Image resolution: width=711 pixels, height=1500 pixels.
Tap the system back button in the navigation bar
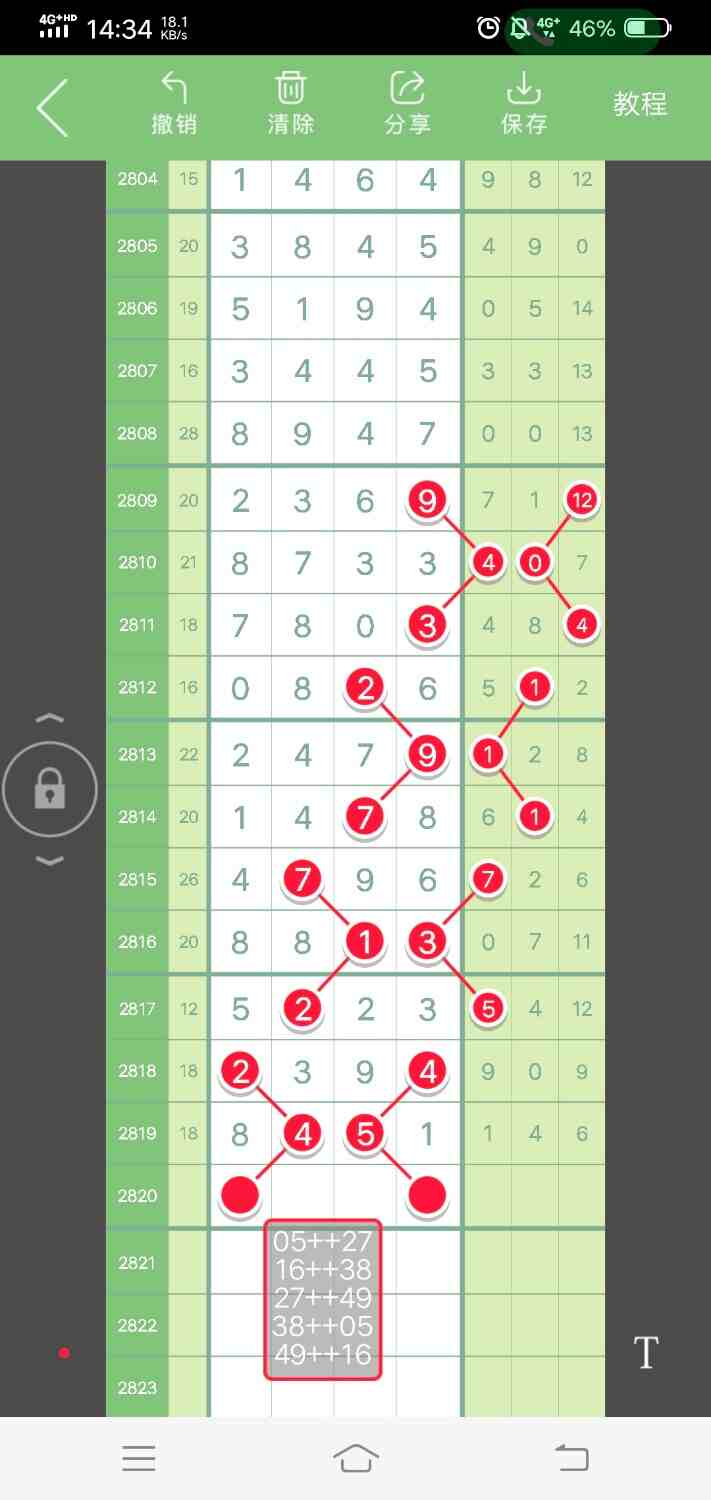click(x=572, y=1458)
